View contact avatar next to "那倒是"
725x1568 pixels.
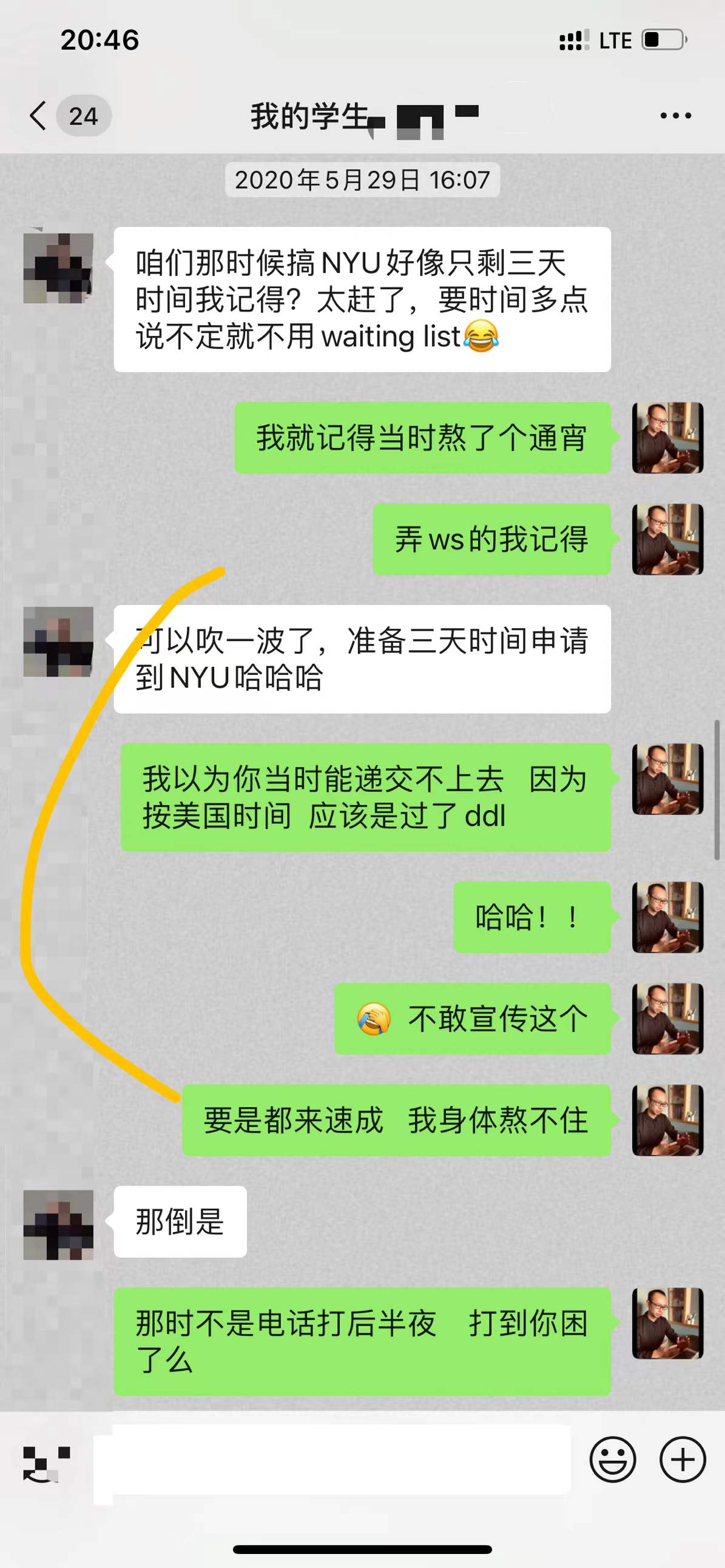pos(58,1225)
